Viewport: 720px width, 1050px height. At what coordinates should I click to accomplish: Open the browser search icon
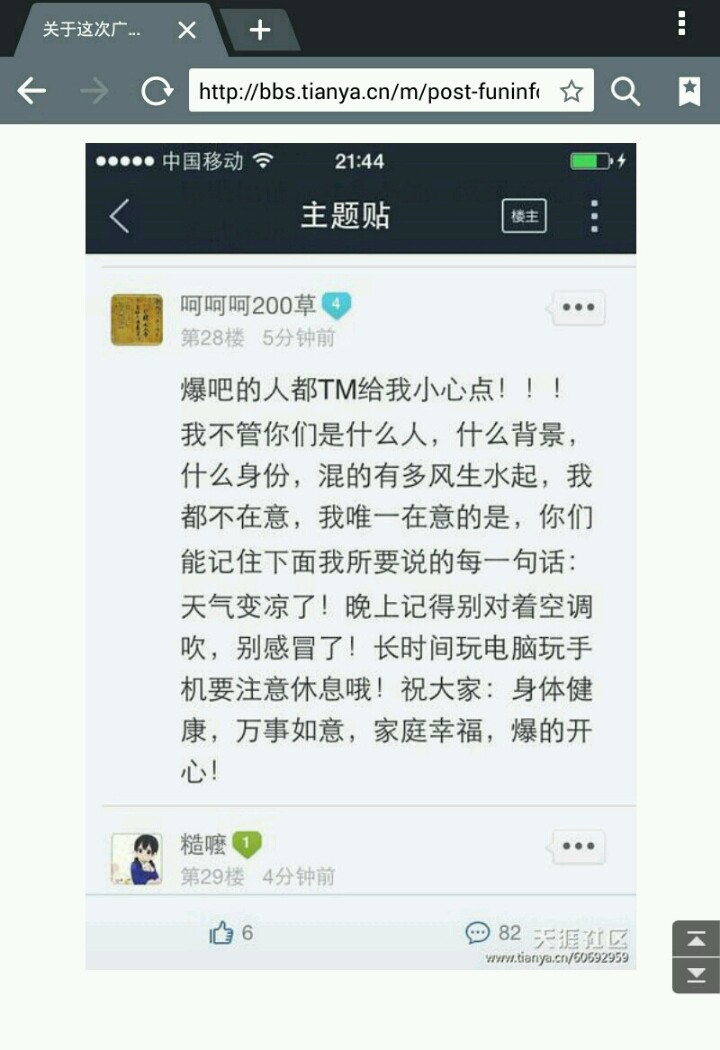tap(626, 92)
